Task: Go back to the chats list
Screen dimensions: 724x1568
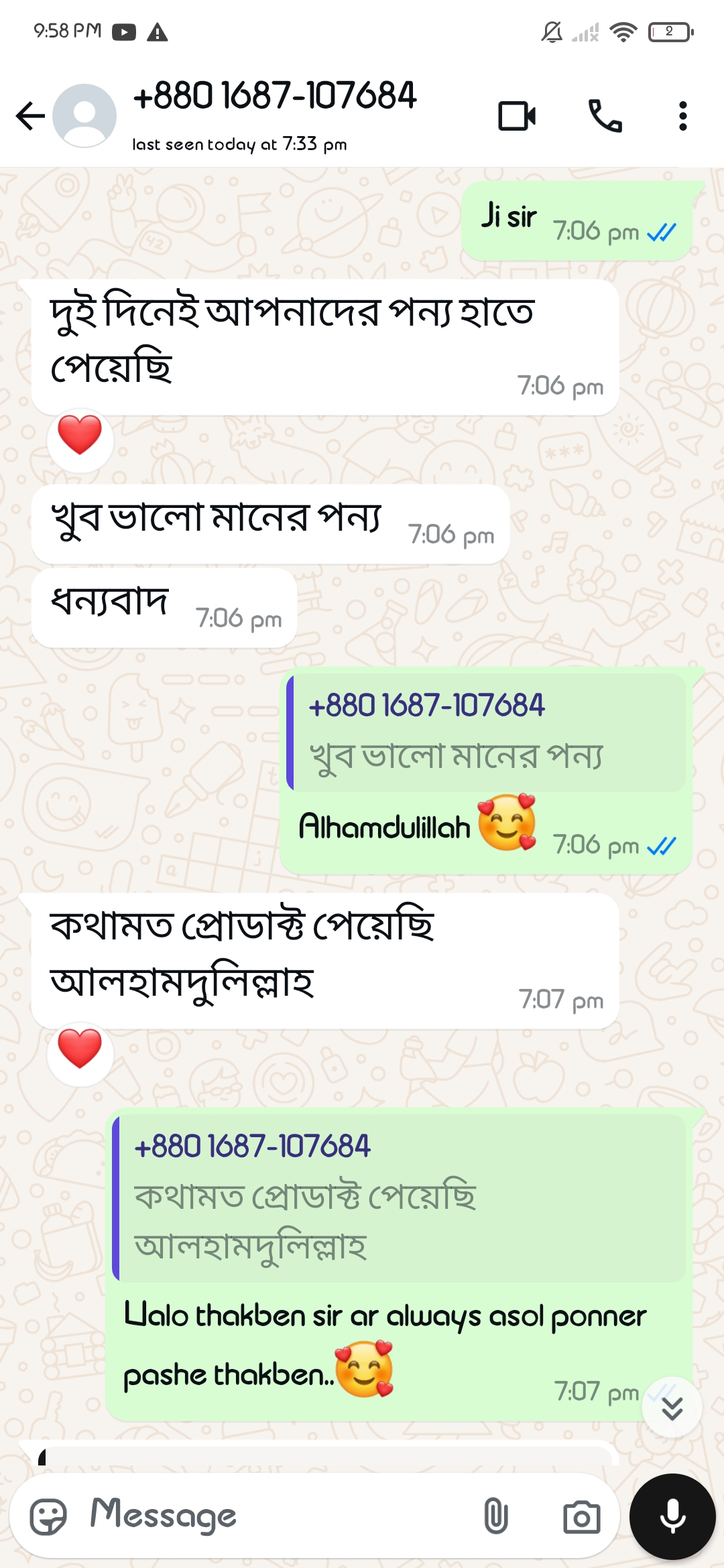Action: (30, 116)
